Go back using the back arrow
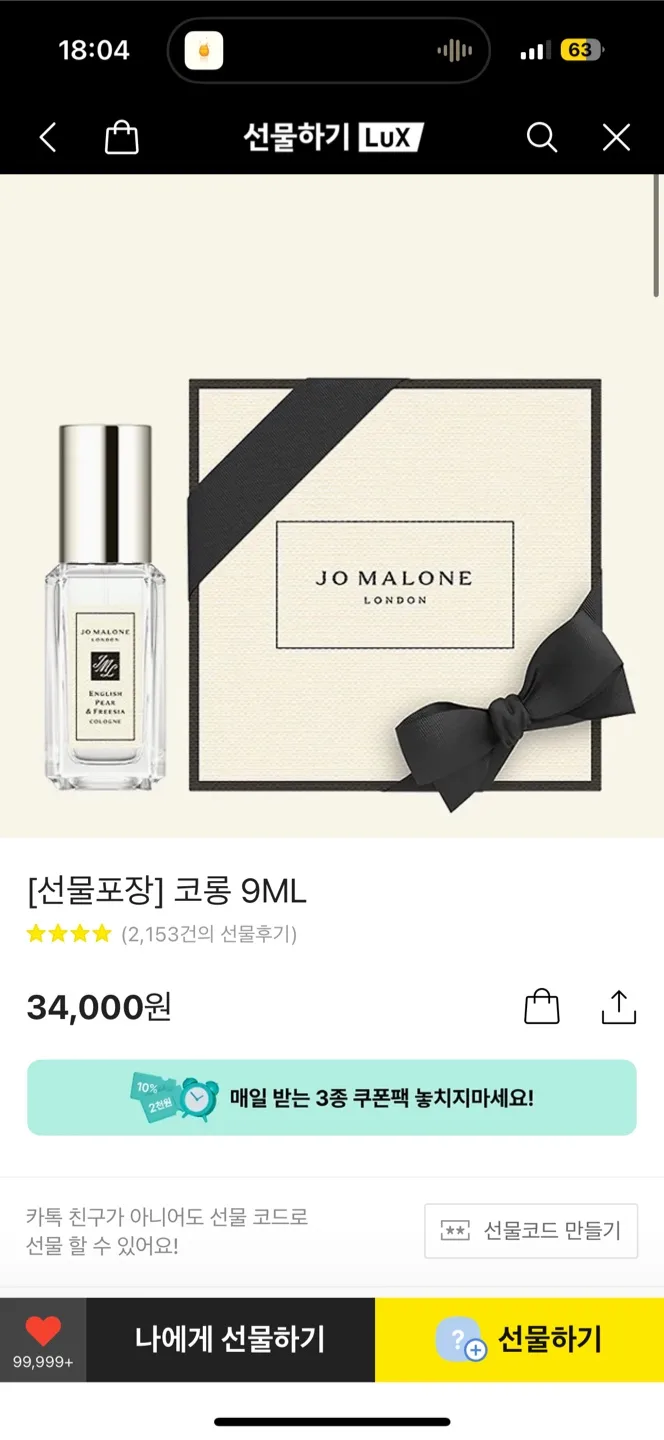This screenshot has width=664, height=1440. pyautogui.click(x=47, y=137)
